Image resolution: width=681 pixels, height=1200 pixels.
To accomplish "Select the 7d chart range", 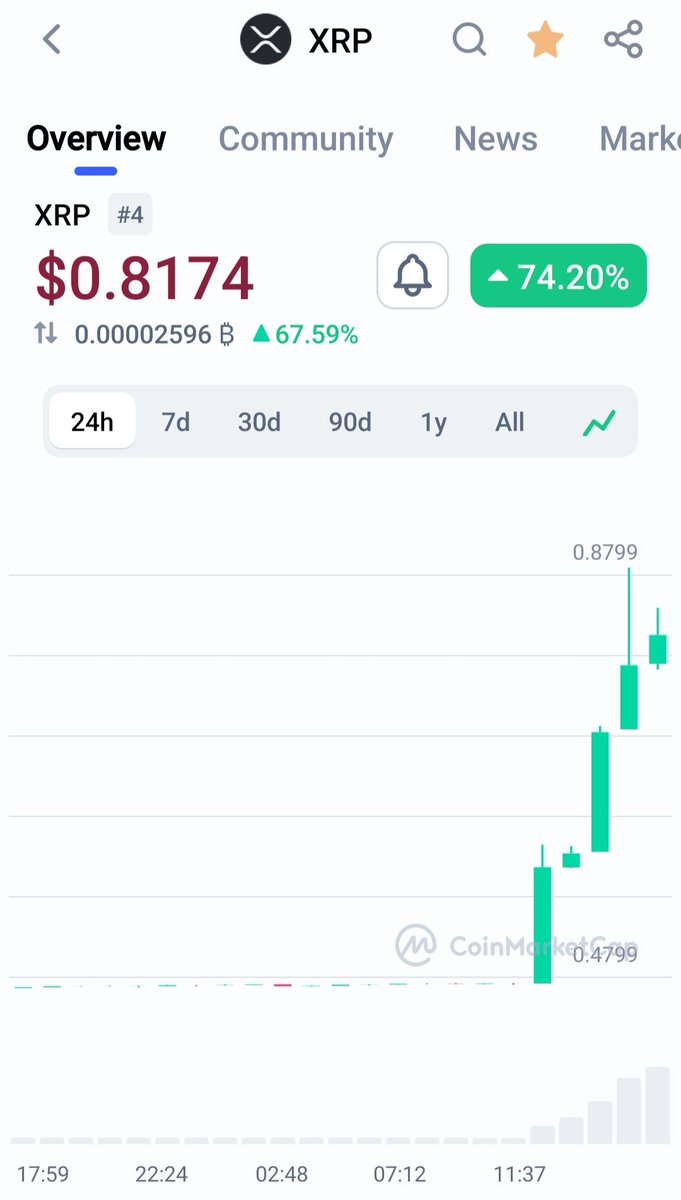I will 176,422.
